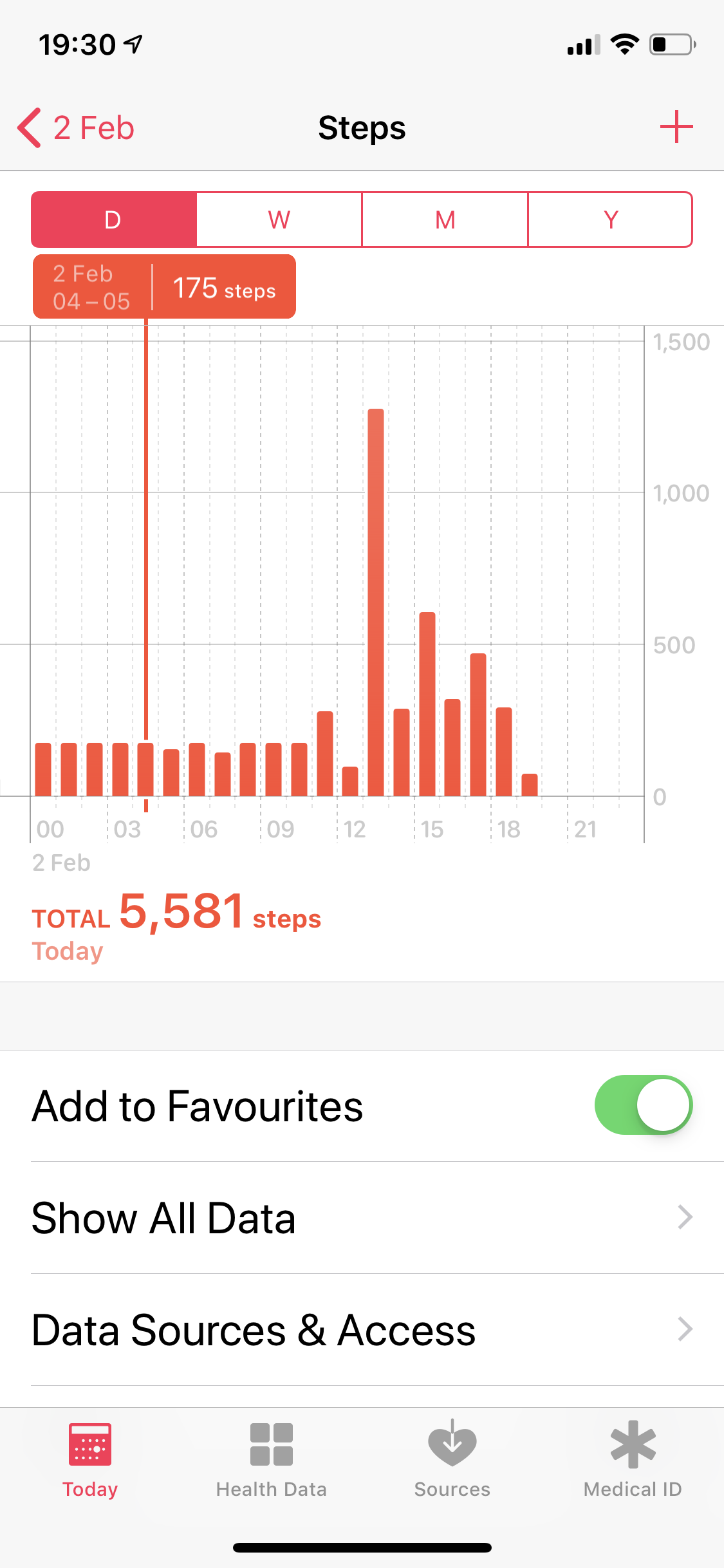
Task: Disable Add to Favourites
Action: 643,1105
